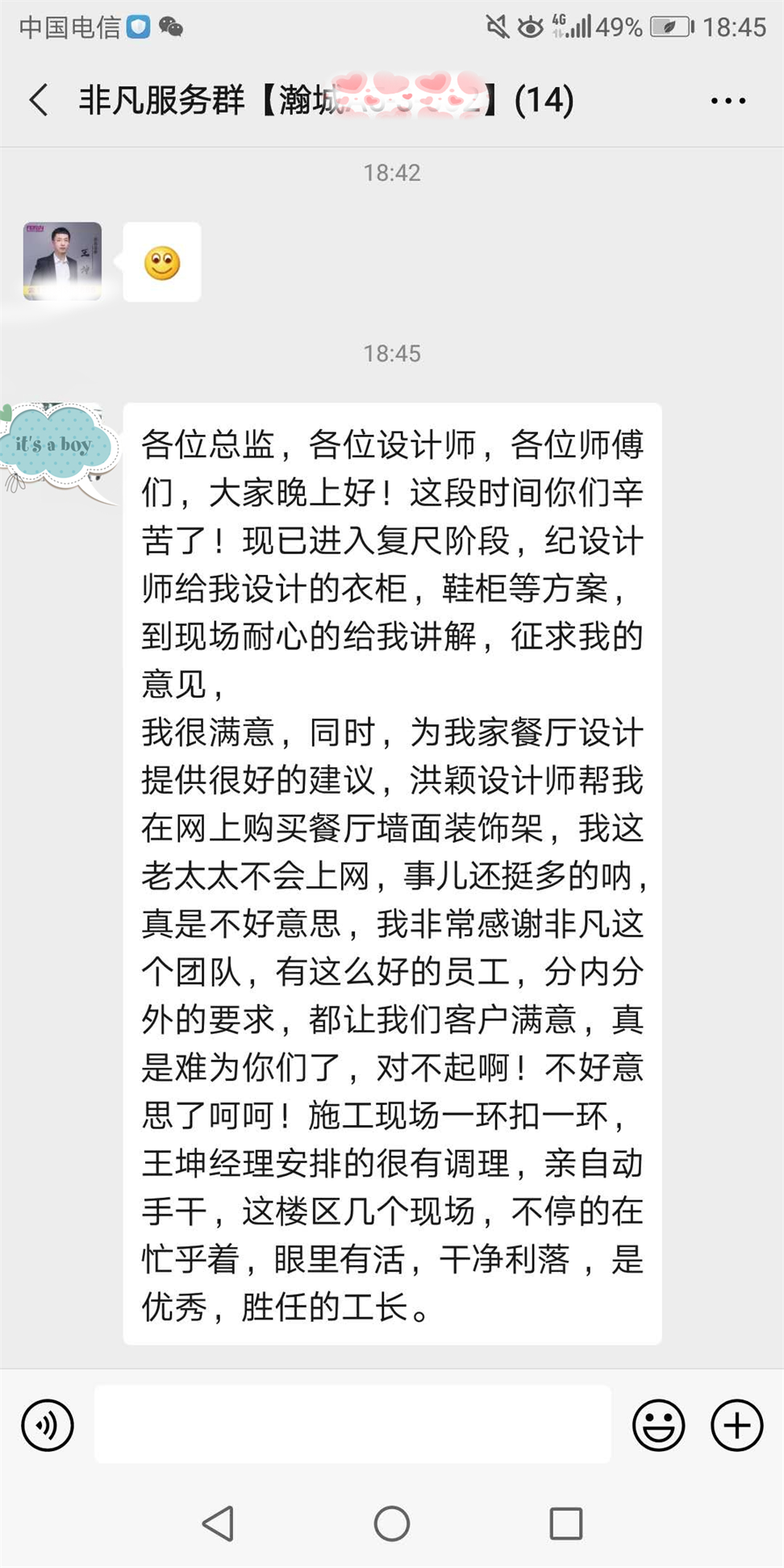This screenshot has height=1568, width=784.
Task: Switch to voice message input
Action: coord(48,1425)
